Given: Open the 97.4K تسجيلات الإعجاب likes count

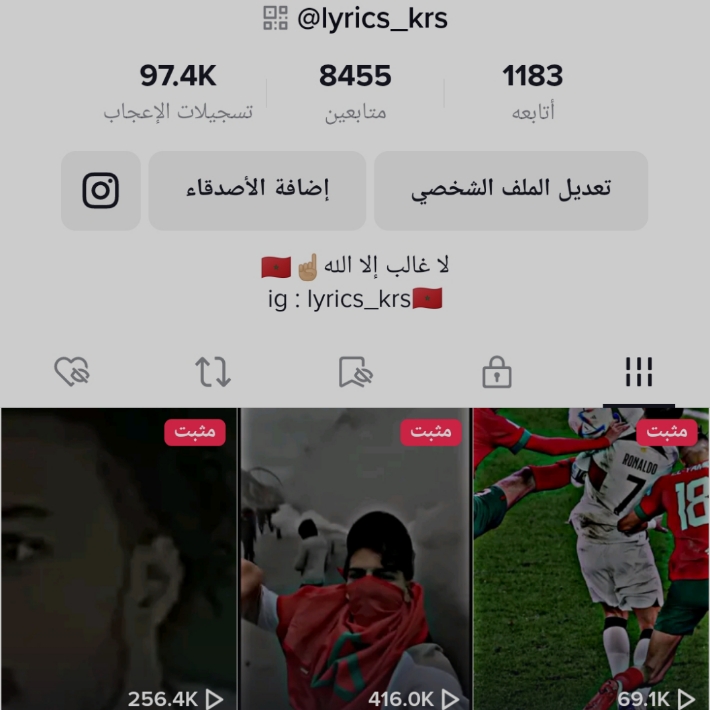Looking at the screenshot, I should pos(178,92).
